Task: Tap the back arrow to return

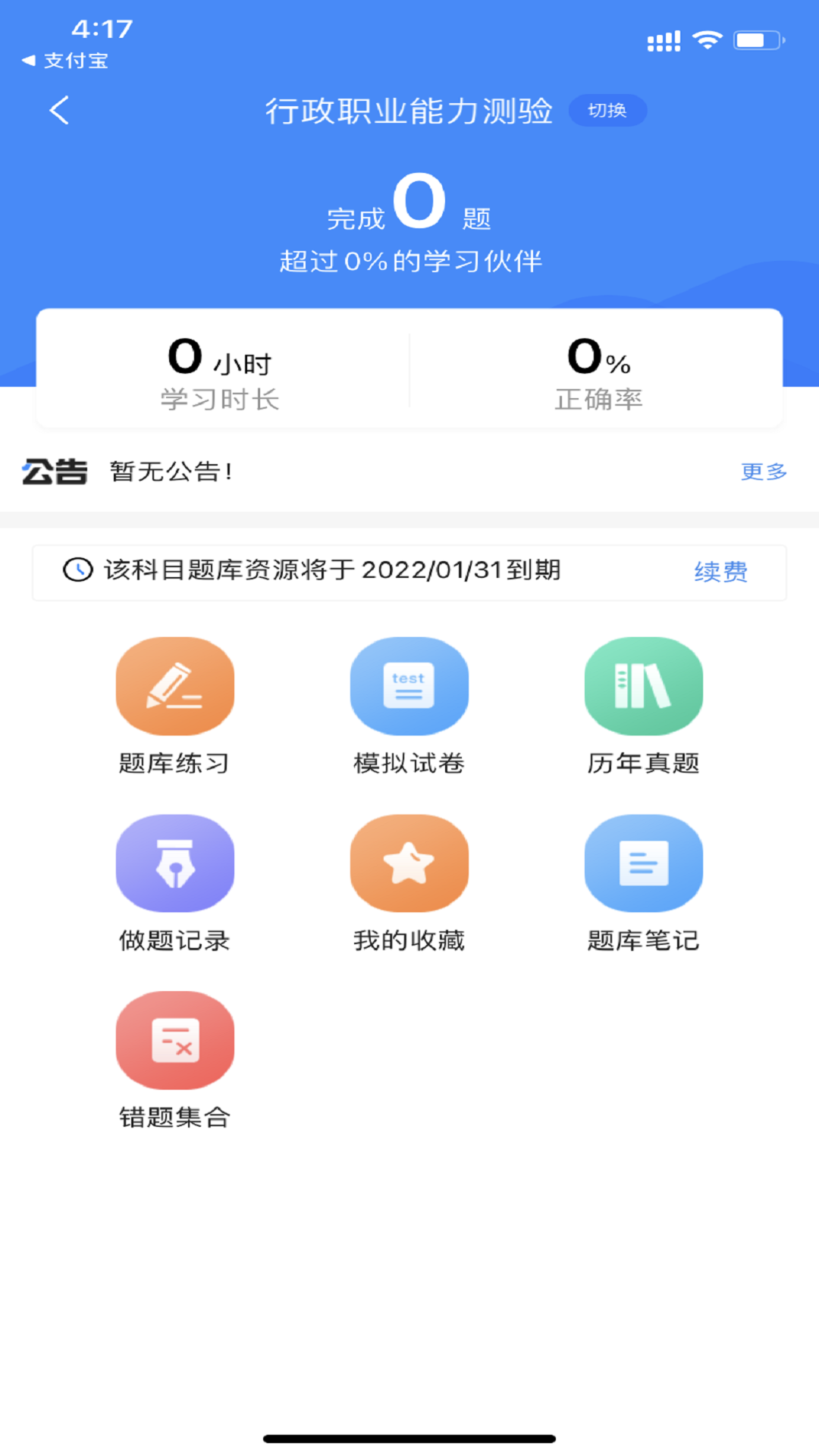Action: (59, 110)
